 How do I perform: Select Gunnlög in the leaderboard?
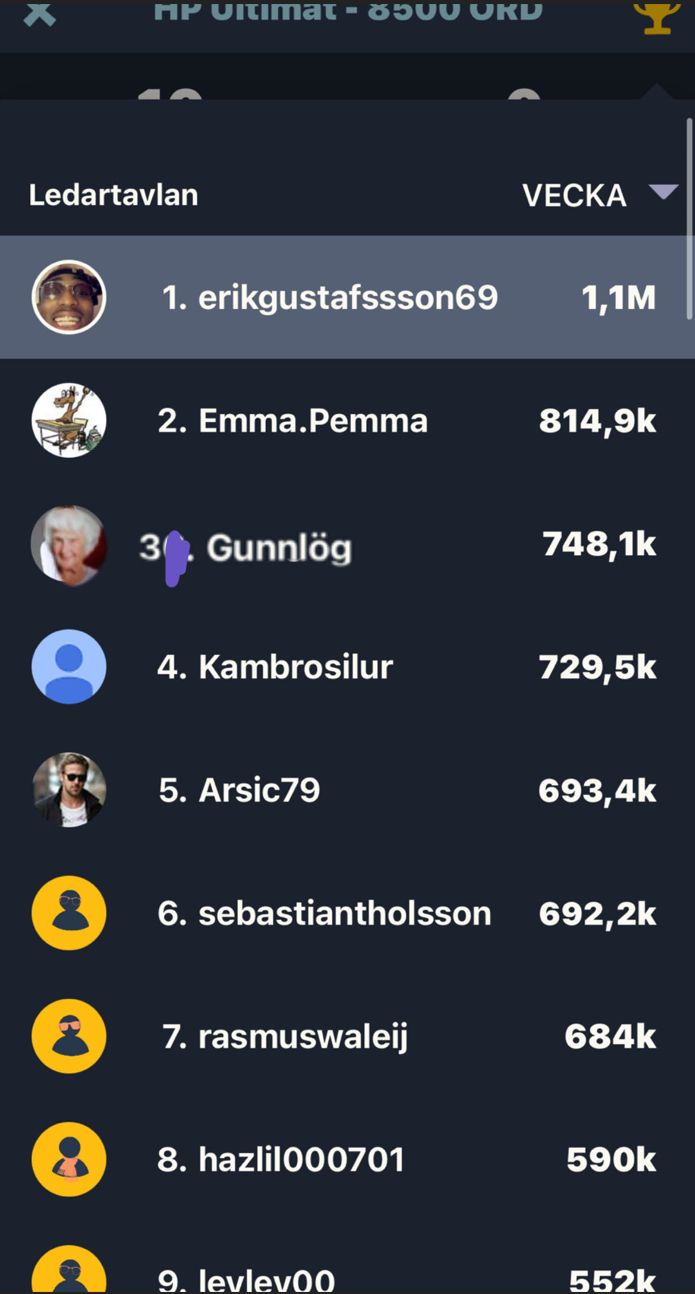(347, 546)
